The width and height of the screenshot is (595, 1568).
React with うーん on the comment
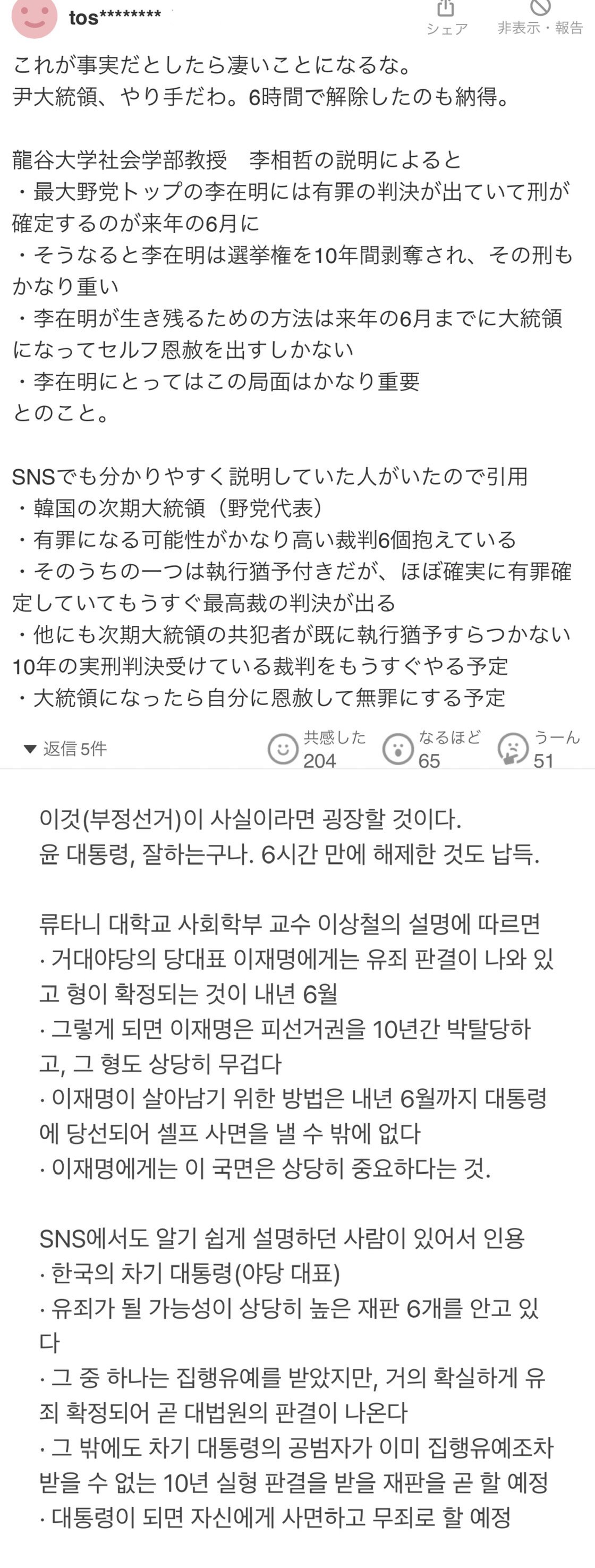[513, 749]
